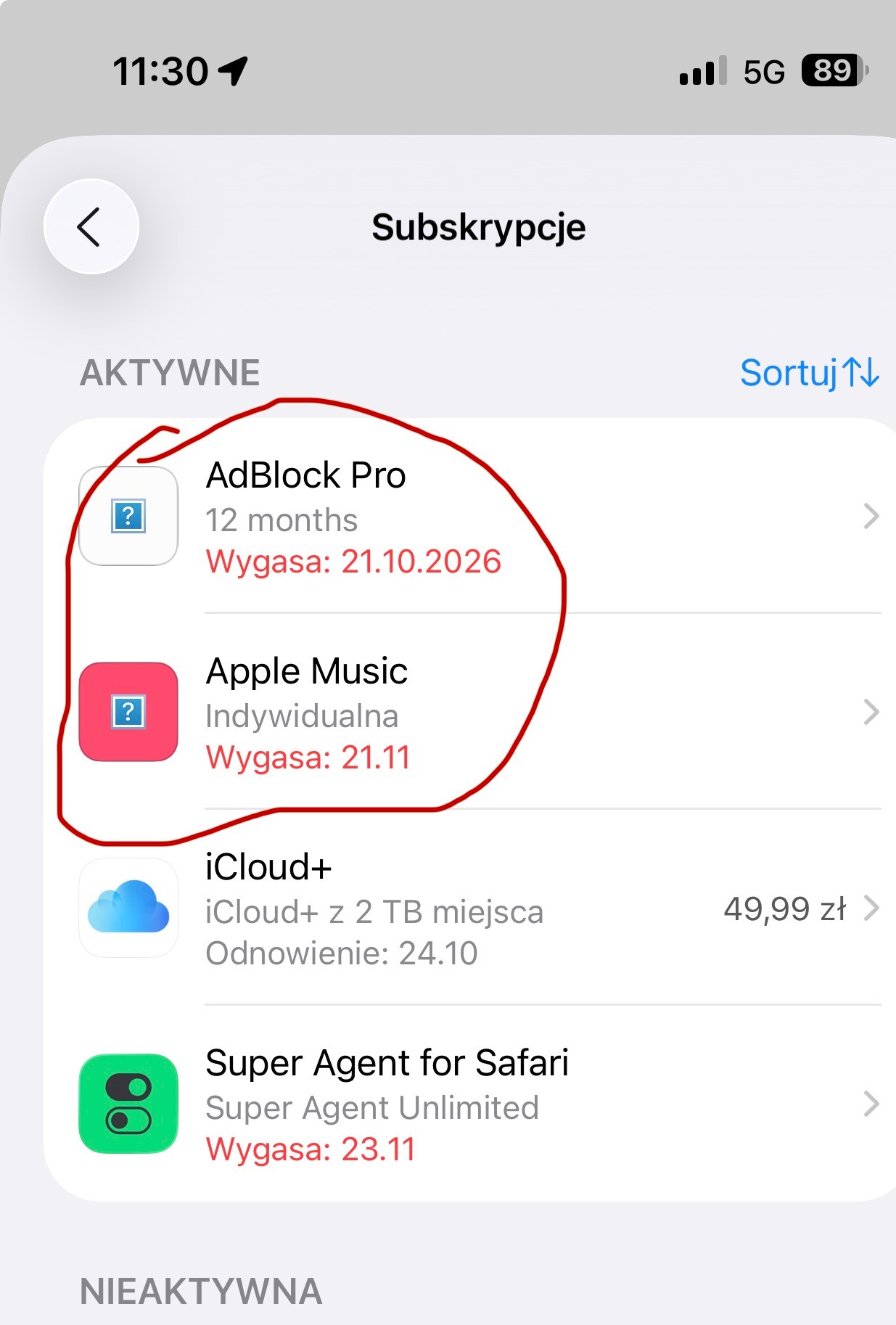Open the AdBlock Pro subscription
Image resolution: width=896 pixels, height=1325 pixels.
(x=472, y=517)
